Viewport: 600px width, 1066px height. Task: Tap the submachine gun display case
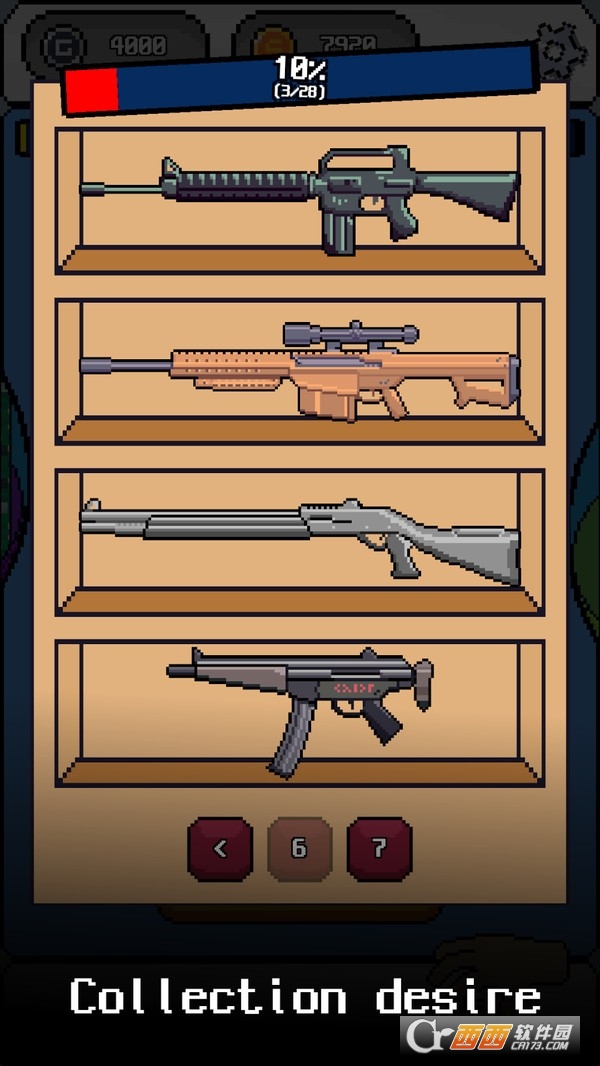point(300,713)
